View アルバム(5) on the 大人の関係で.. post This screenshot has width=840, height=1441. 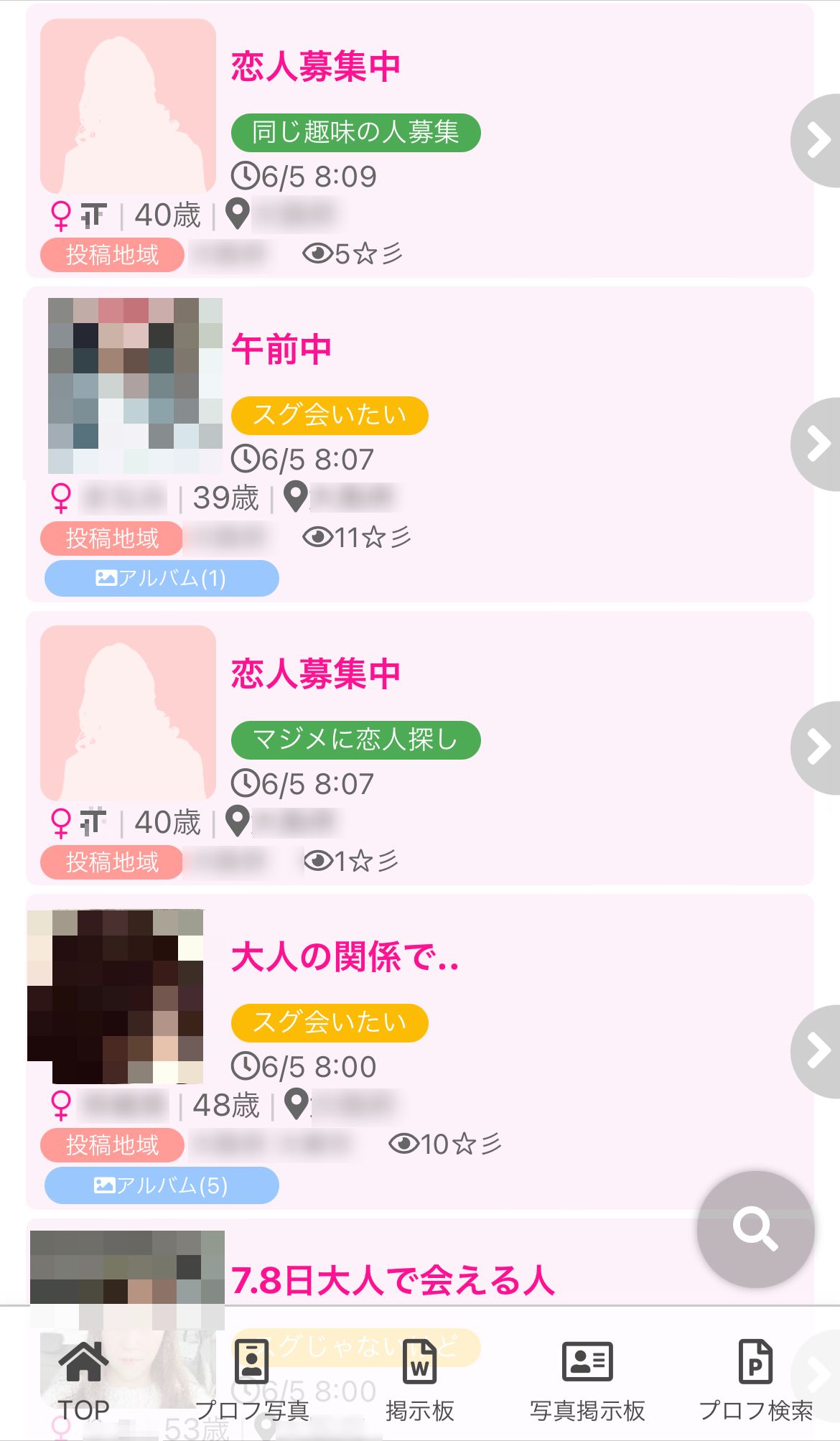pyautogui.click(x=162, y=1185)
